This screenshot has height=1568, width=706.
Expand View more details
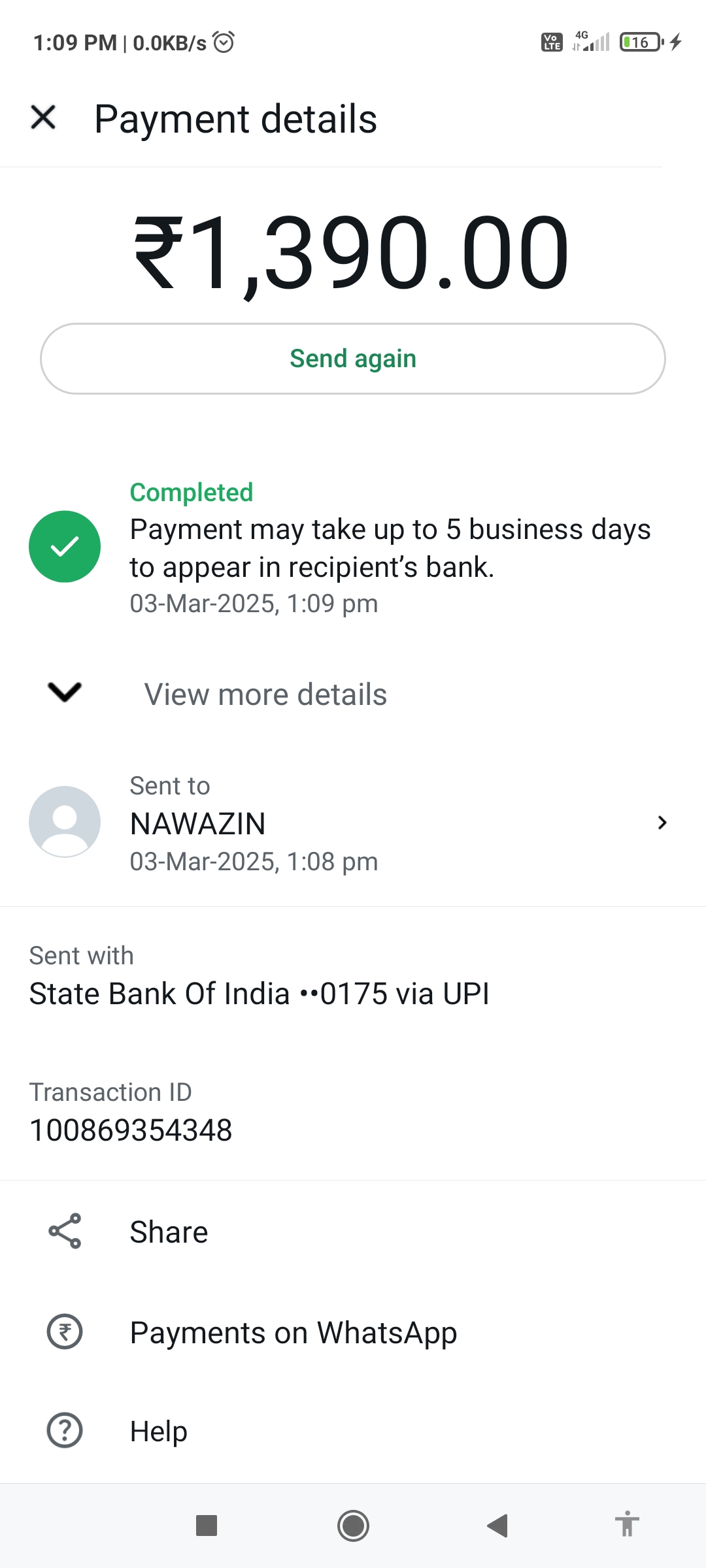[x=265, y=694]
